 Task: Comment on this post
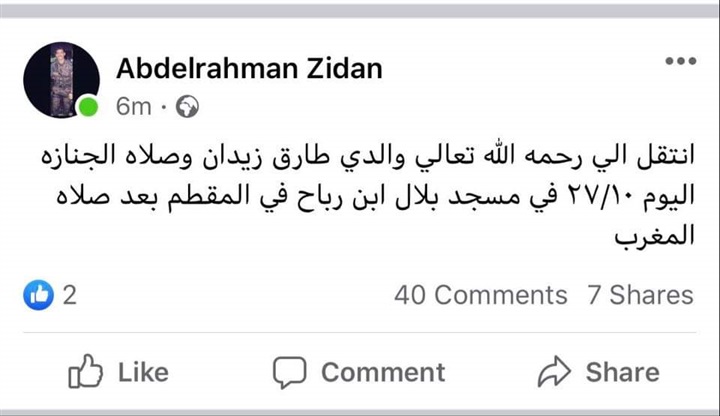pos(359,373)
